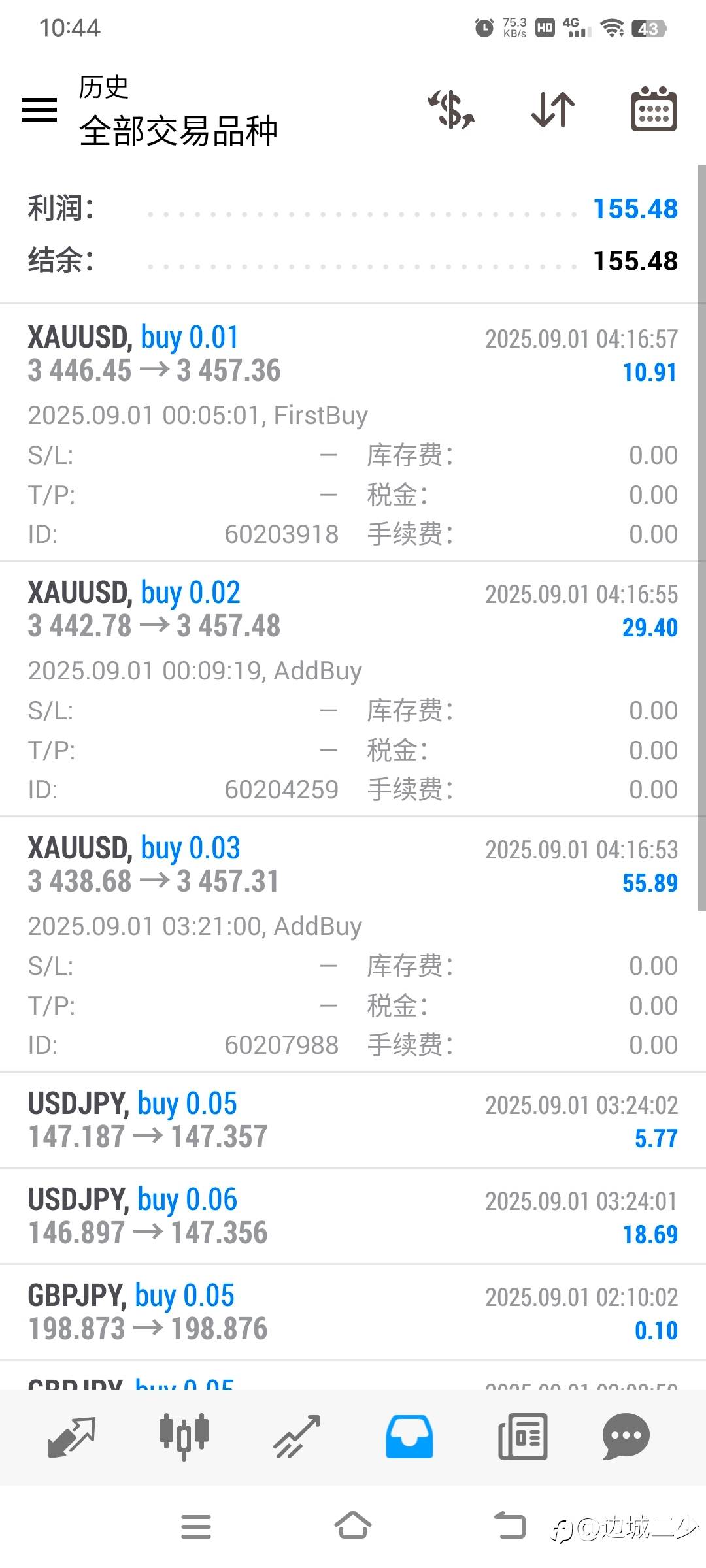The image size is (706, 1568).
Task: Switch to the candlestick chart tab
Action: [x=184, y=1437]
